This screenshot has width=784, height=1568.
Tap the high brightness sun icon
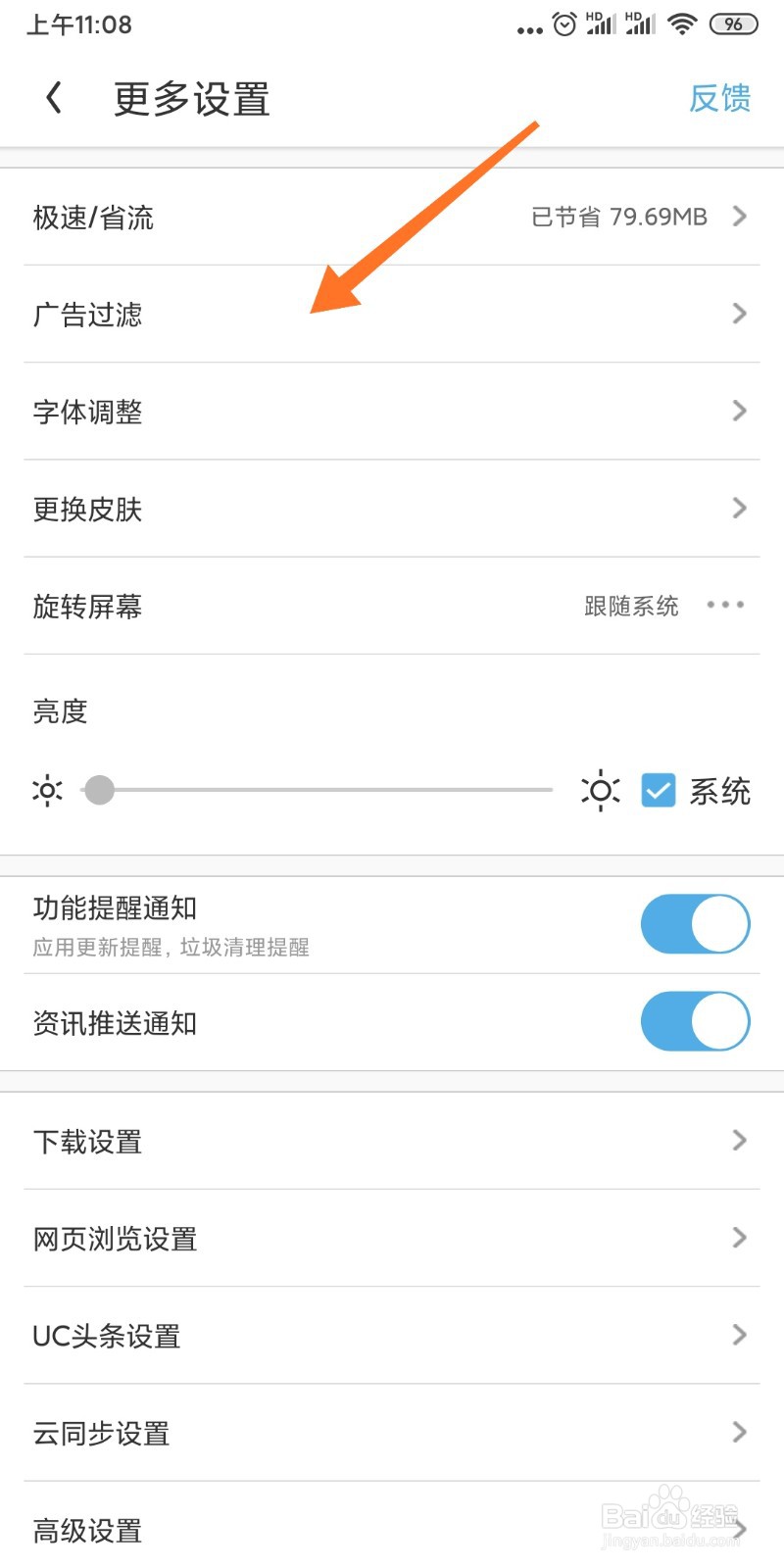pyautogui.click(x=600, y=790)
